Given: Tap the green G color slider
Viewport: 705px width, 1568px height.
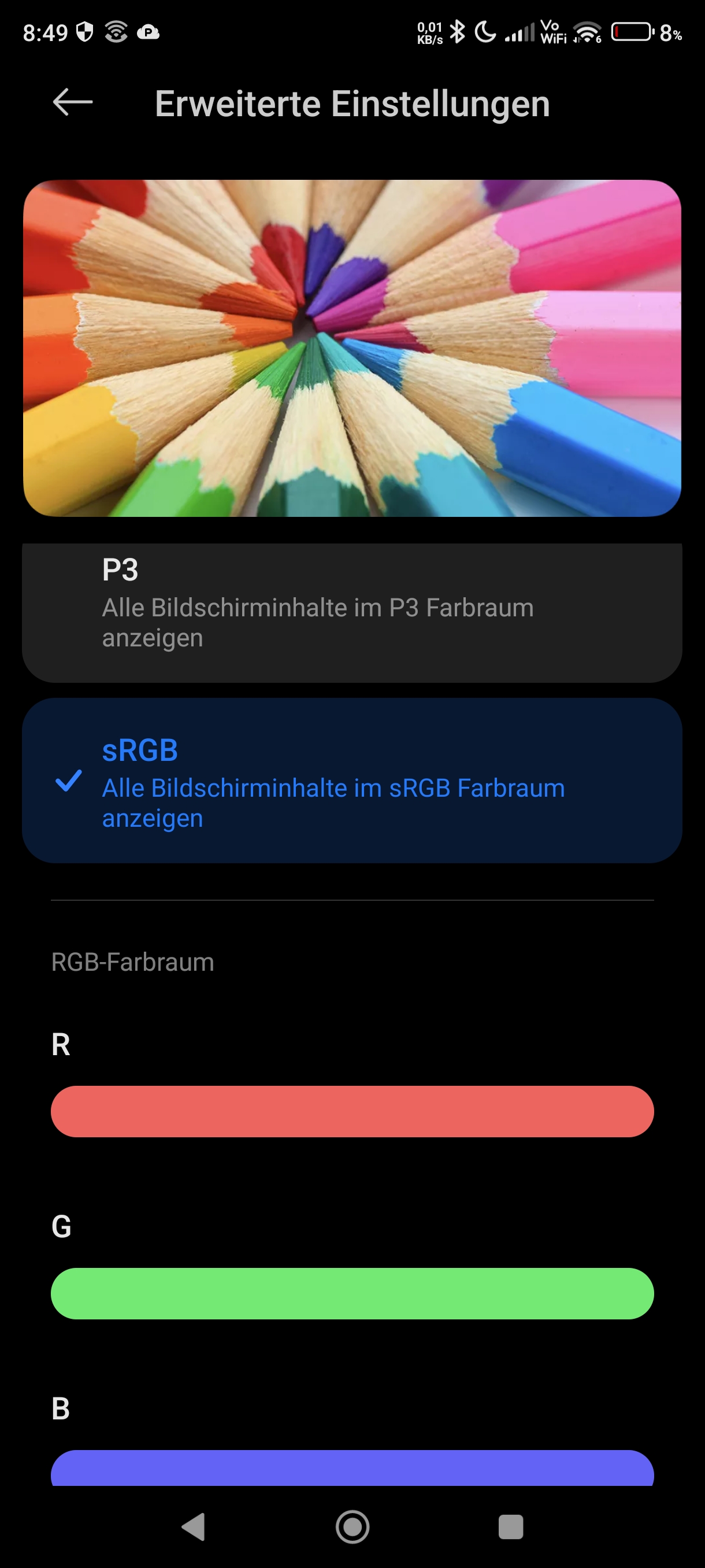Looking at the screenshot, I should [x=351, y=1293].
